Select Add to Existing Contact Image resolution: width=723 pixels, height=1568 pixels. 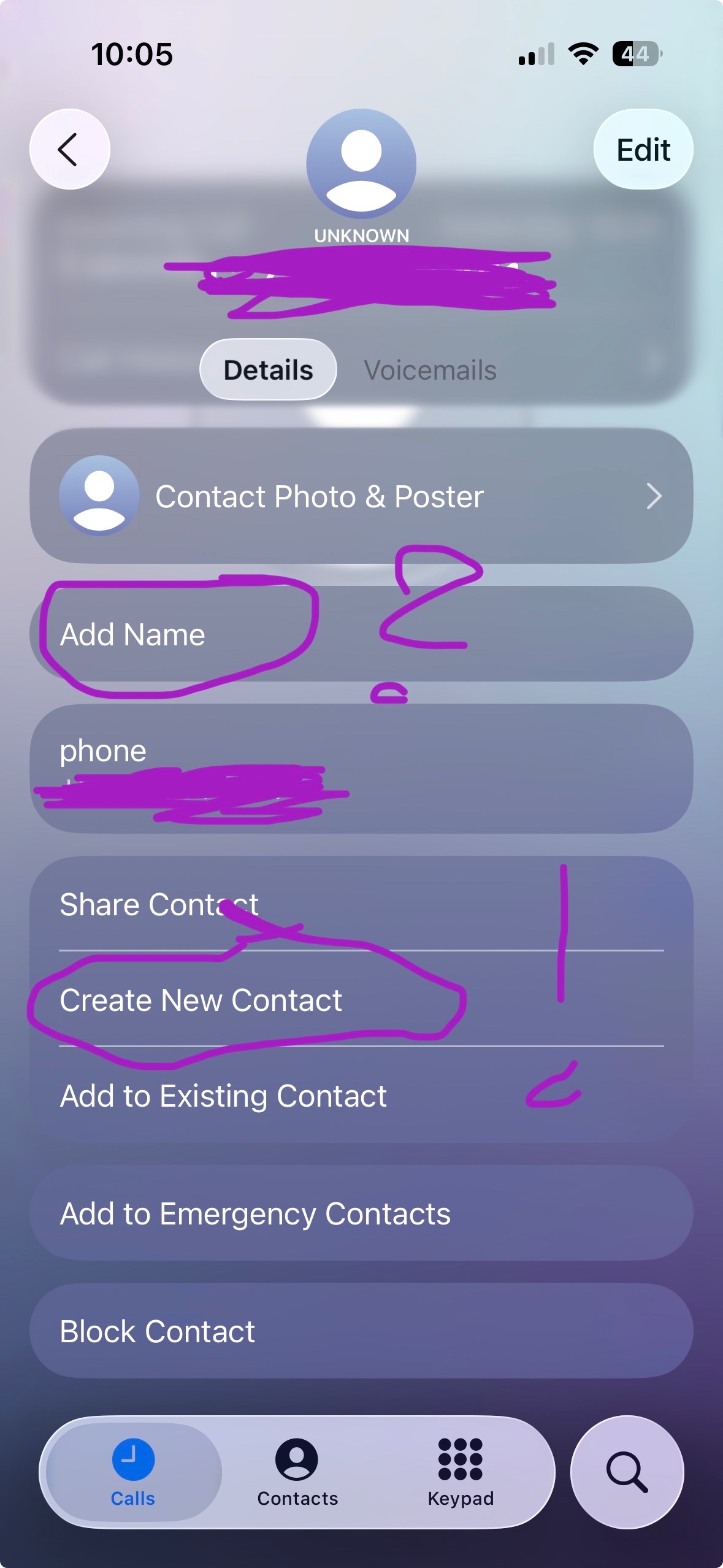[361, 1096]
